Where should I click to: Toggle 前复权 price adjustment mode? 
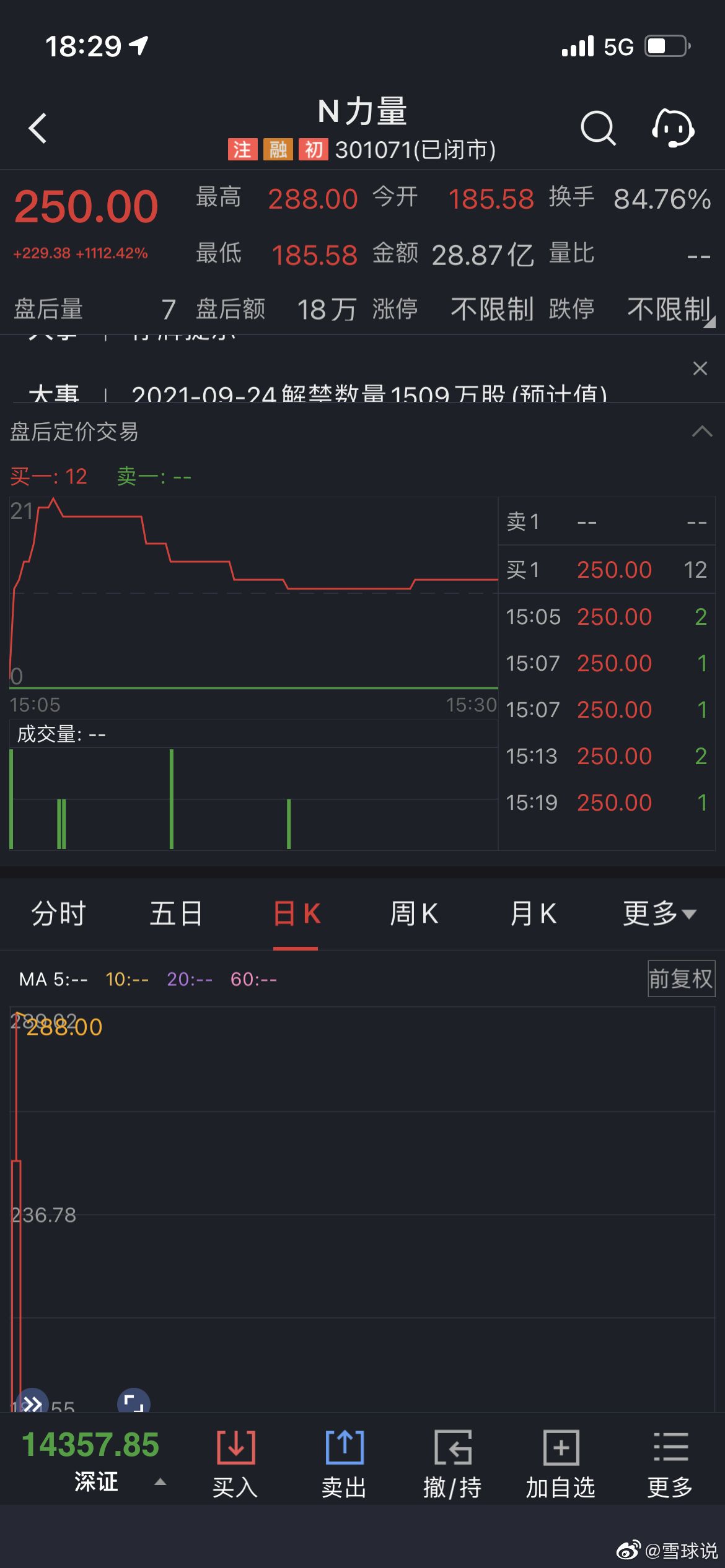(680, 979)
